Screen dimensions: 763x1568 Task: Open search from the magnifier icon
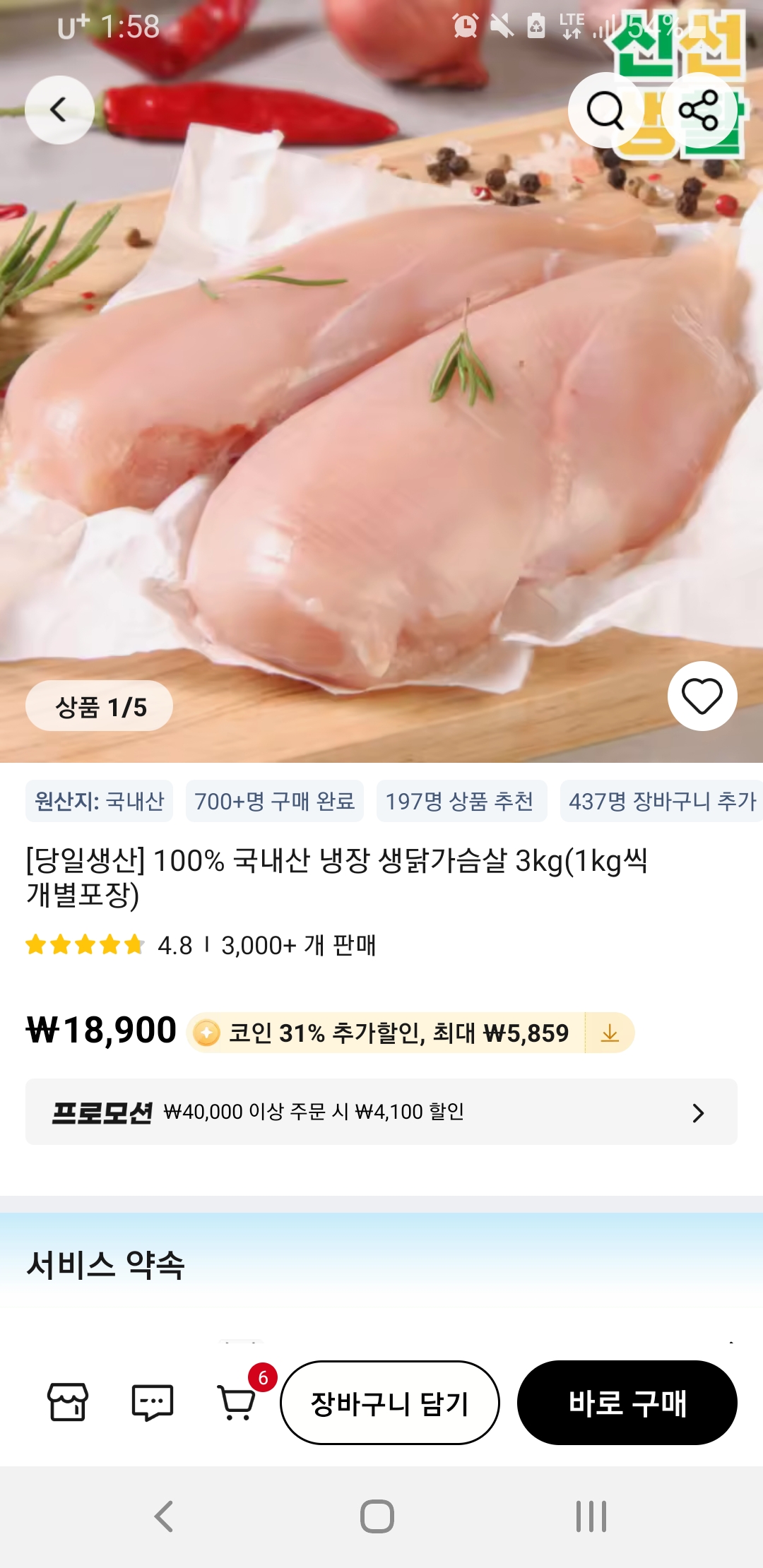605,110
